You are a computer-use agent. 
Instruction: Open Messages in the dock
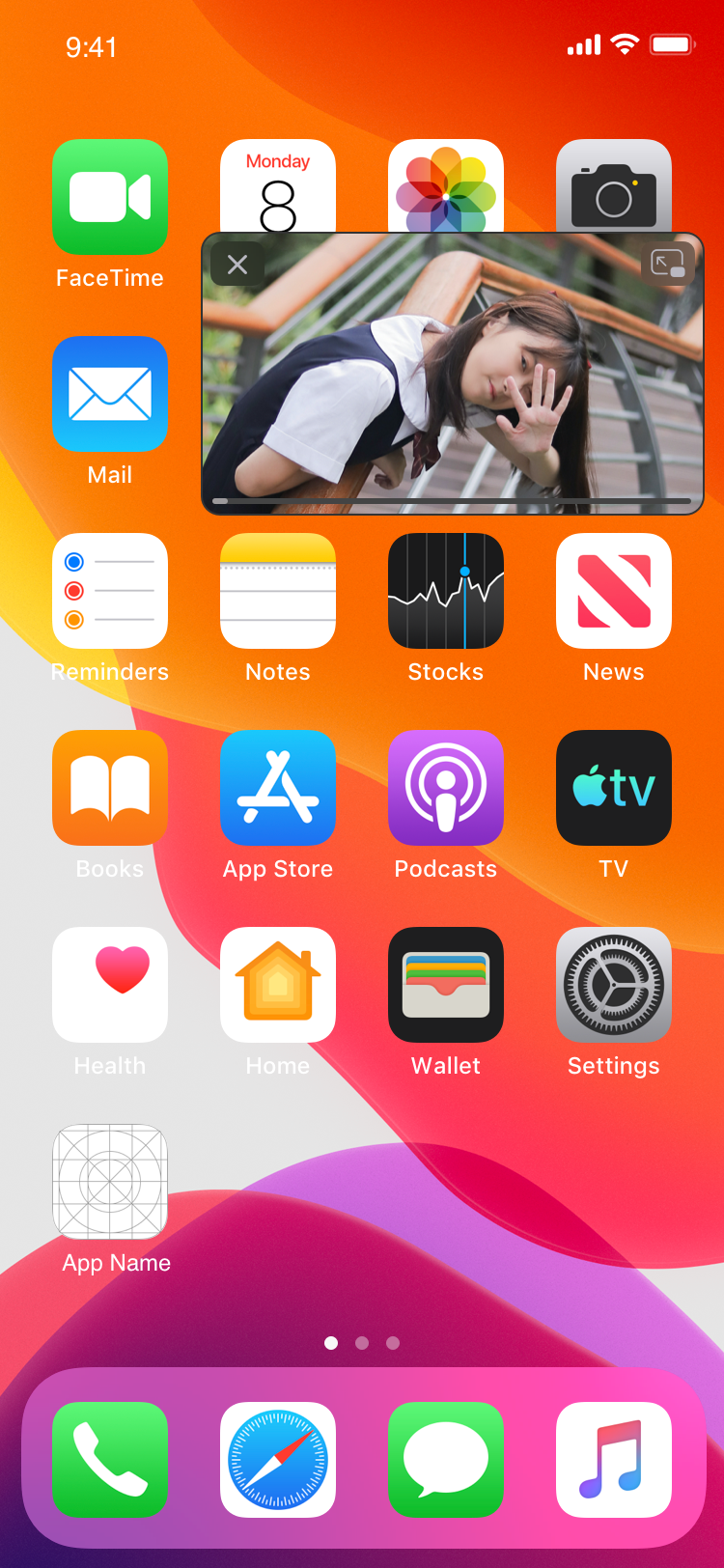click(446, 1460)
